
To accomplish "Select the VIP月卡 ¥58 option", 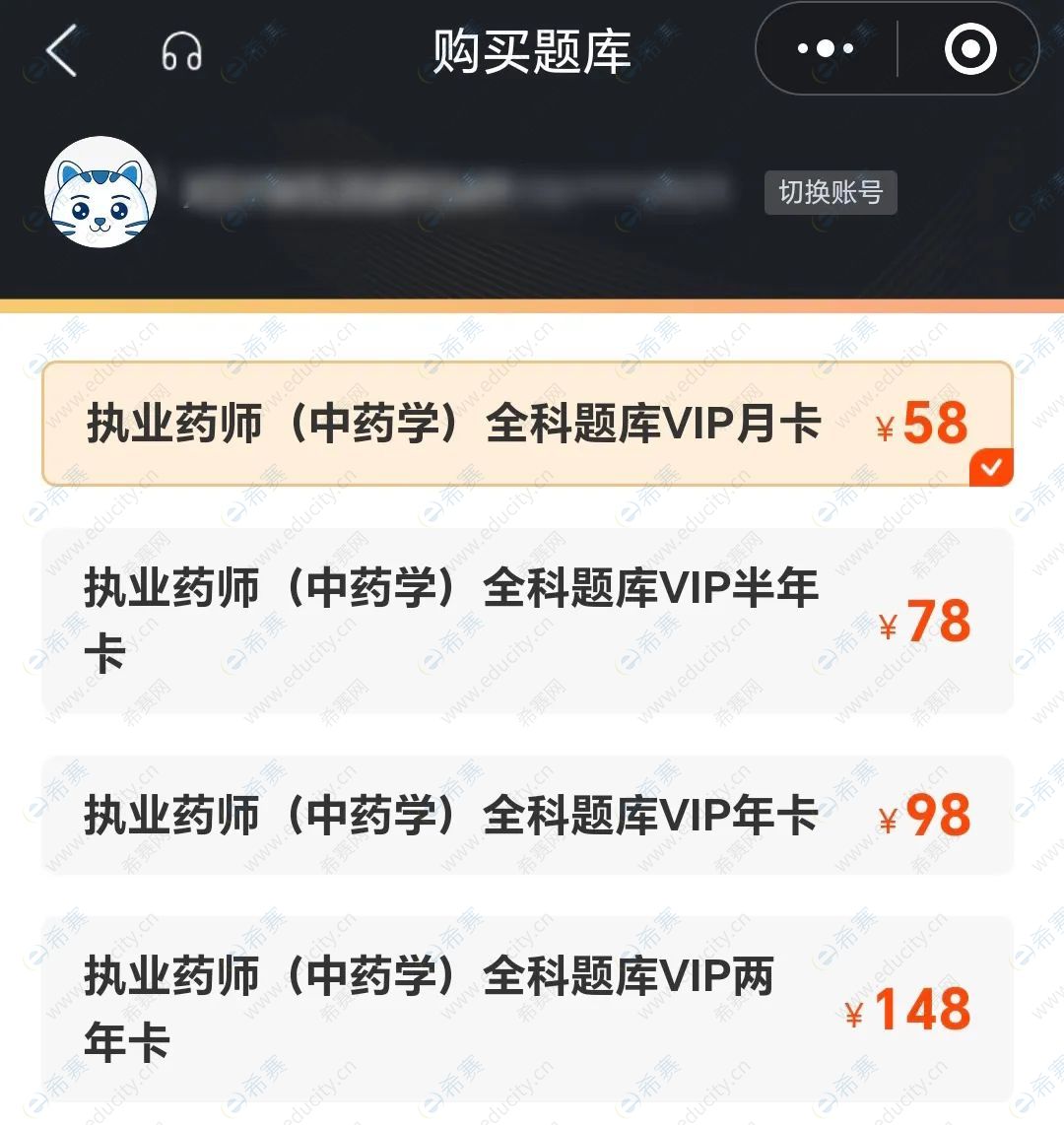I will coord(527,424).
